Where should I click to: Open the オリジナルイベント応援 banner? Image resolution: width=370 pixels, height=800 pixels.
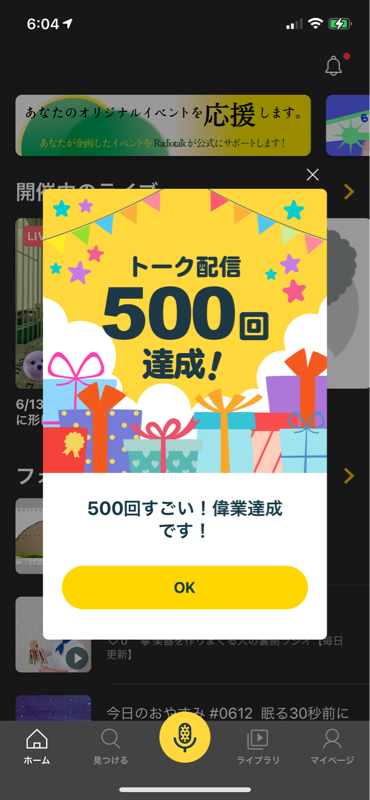click(163, 126)
